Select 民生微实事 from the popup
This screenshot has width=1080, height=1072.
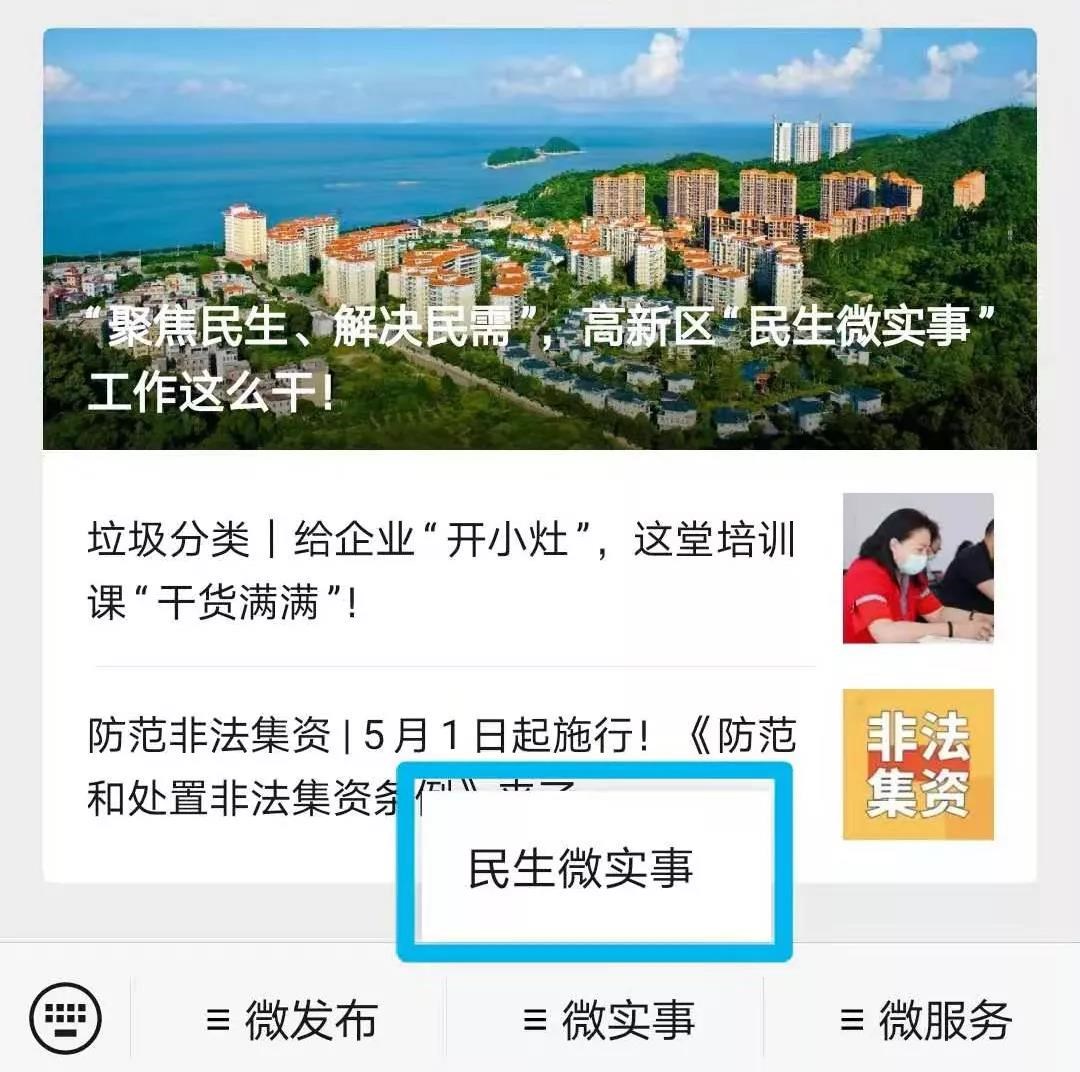click(581, 868)
